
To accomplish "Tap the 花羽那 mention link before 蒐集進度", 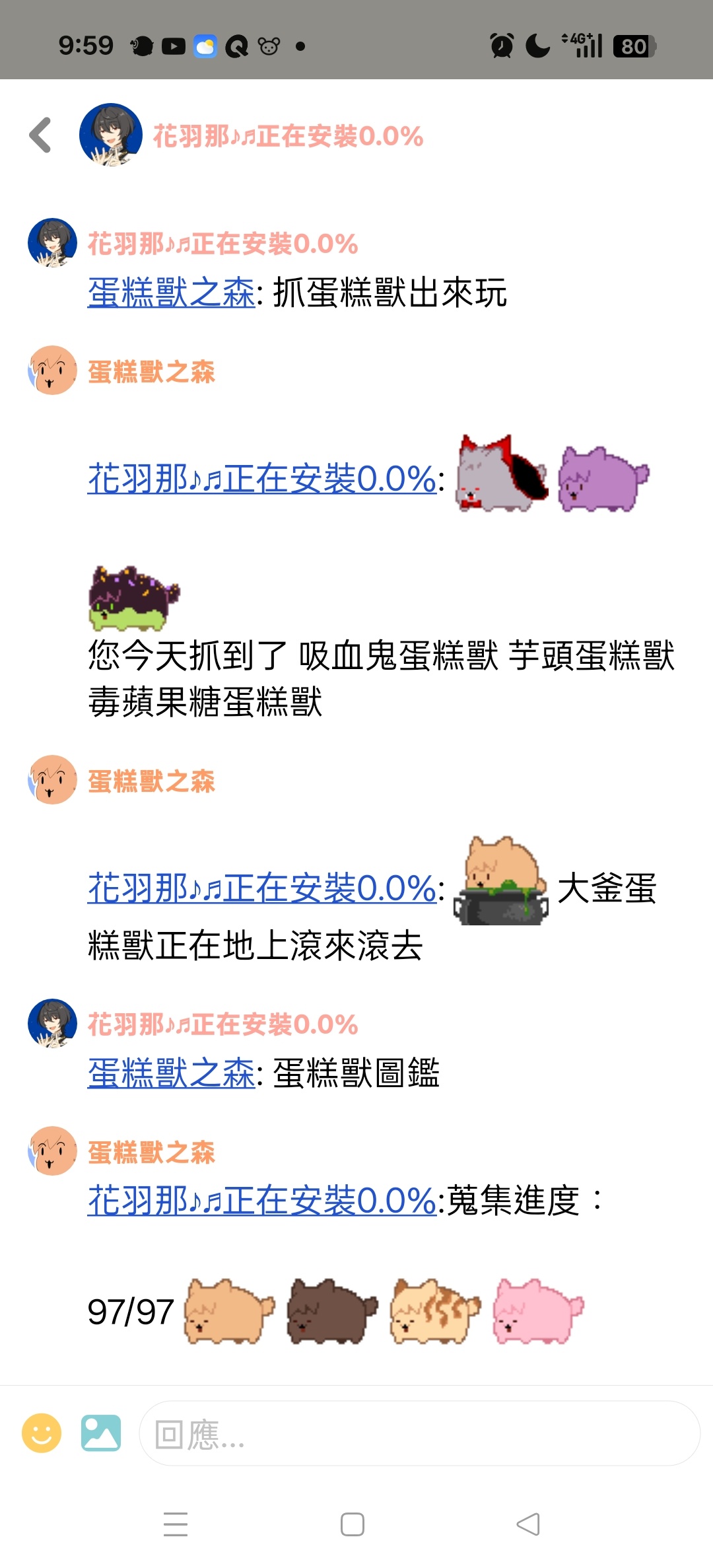I will (261, 1200).
